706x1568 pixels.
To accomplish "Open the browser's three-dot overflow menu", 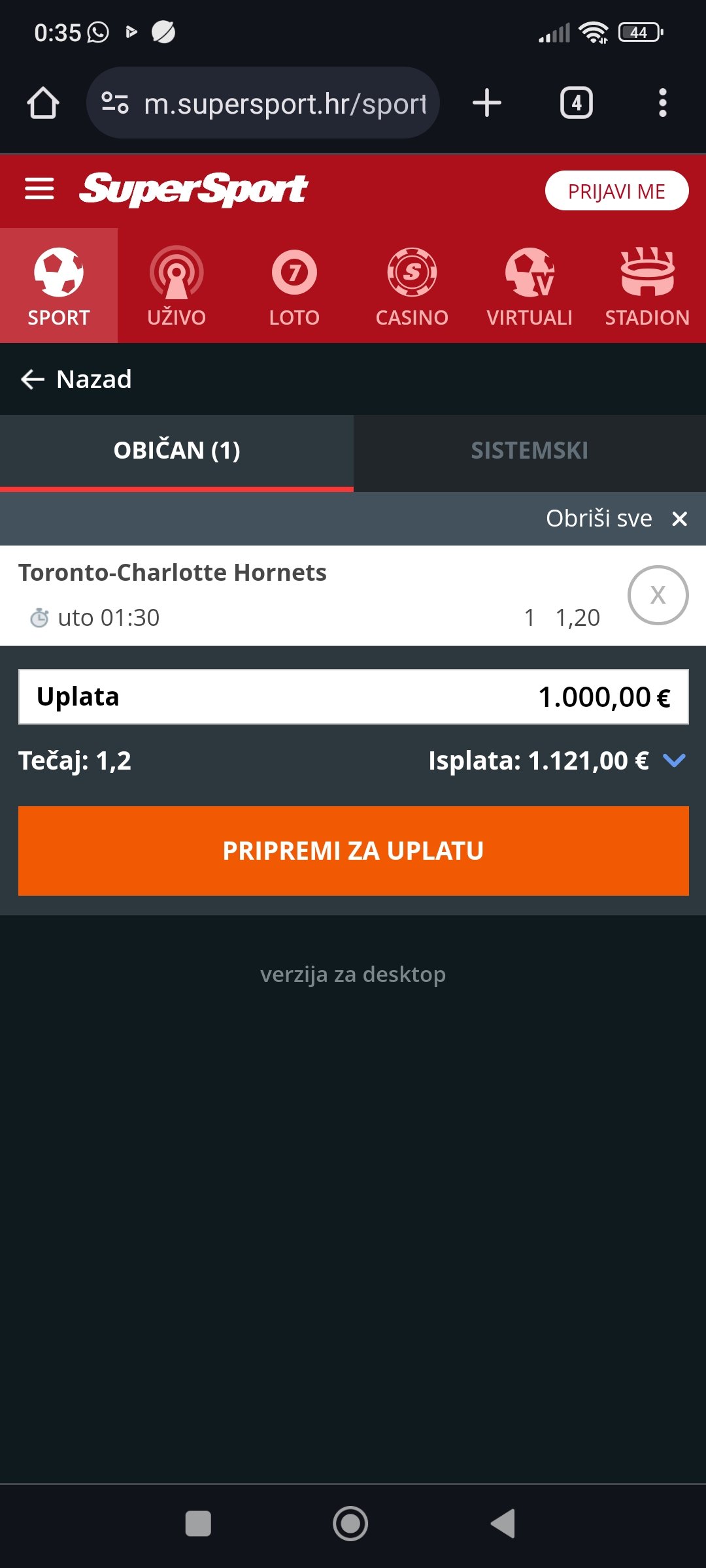I will (662, 103).
